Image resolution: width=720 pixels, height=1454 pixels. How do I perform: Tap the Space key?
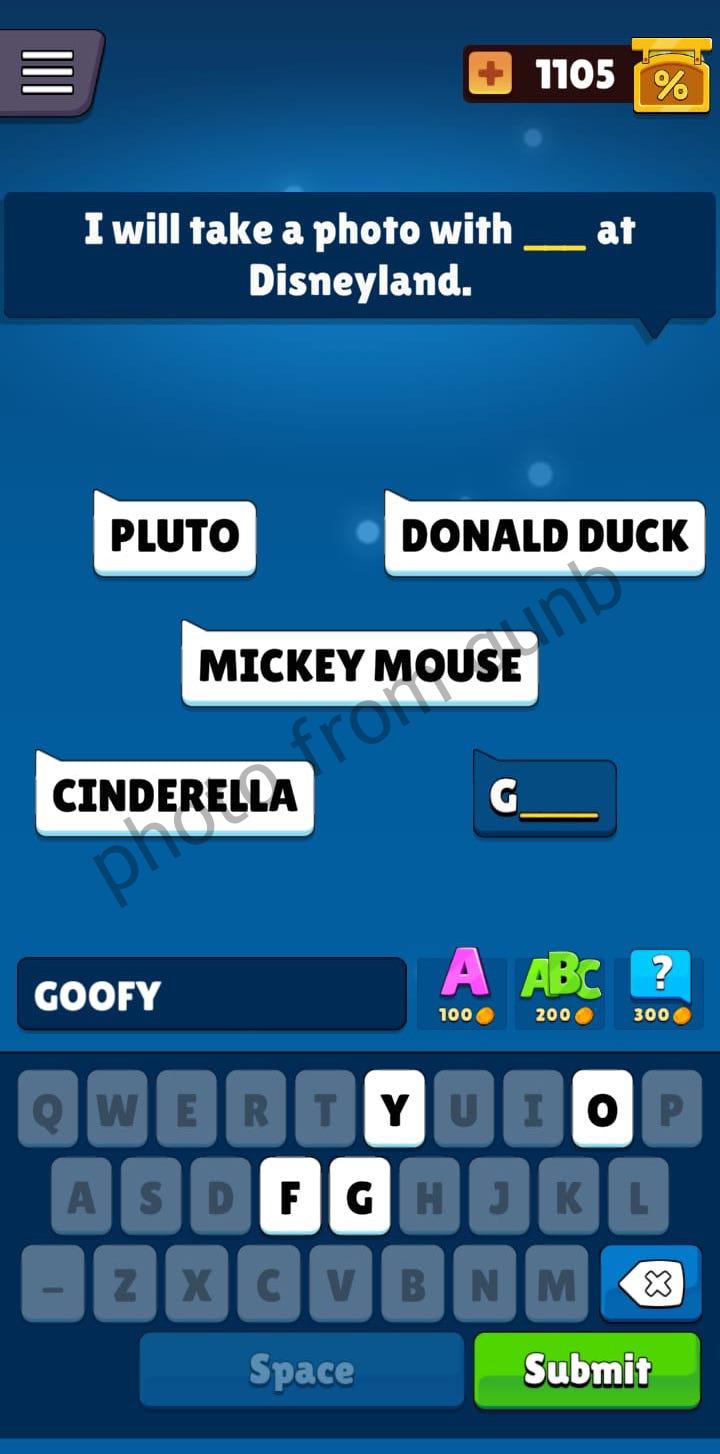click(x=301, y=1370)
